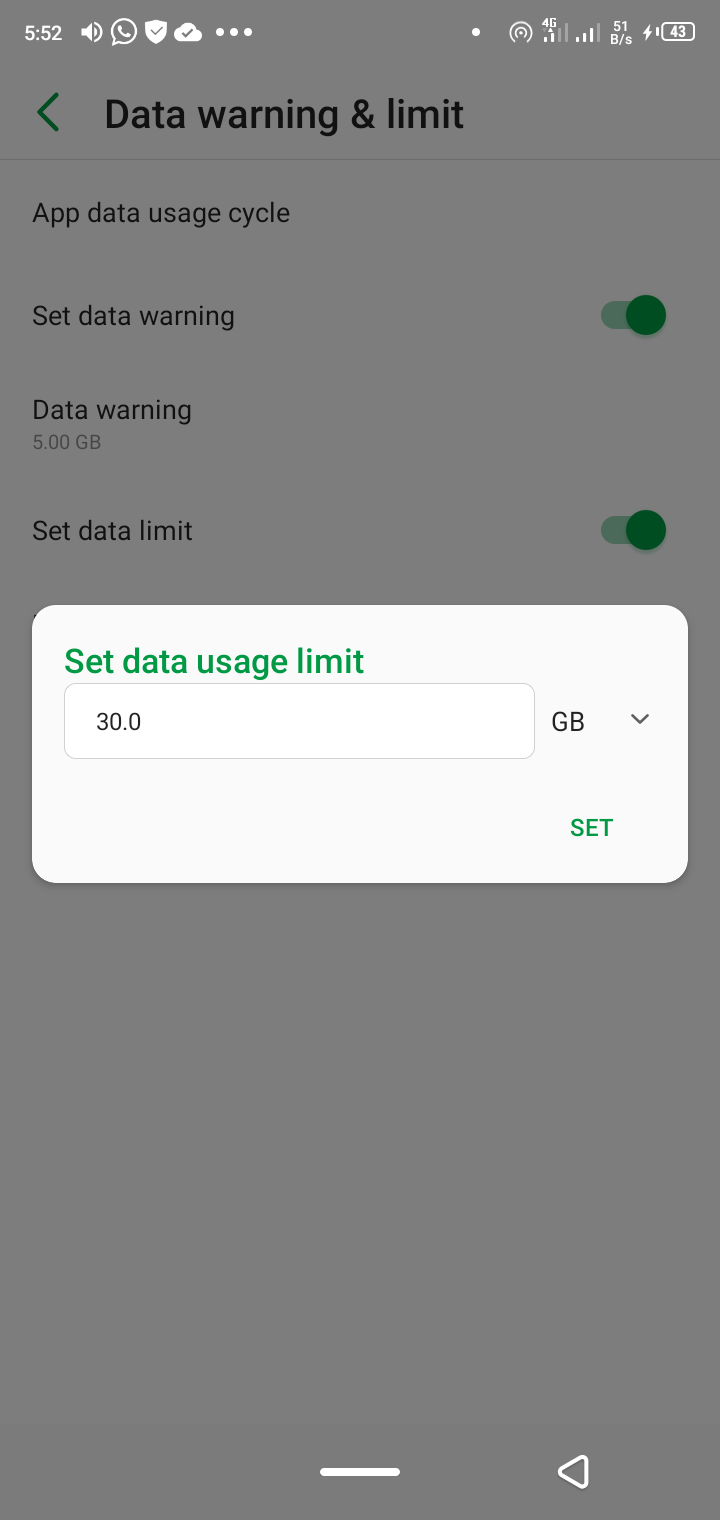Viewport: 720px width, 1520px height.
Task: Edit the 30.0 data limit value field
Action: click(299, 721)
